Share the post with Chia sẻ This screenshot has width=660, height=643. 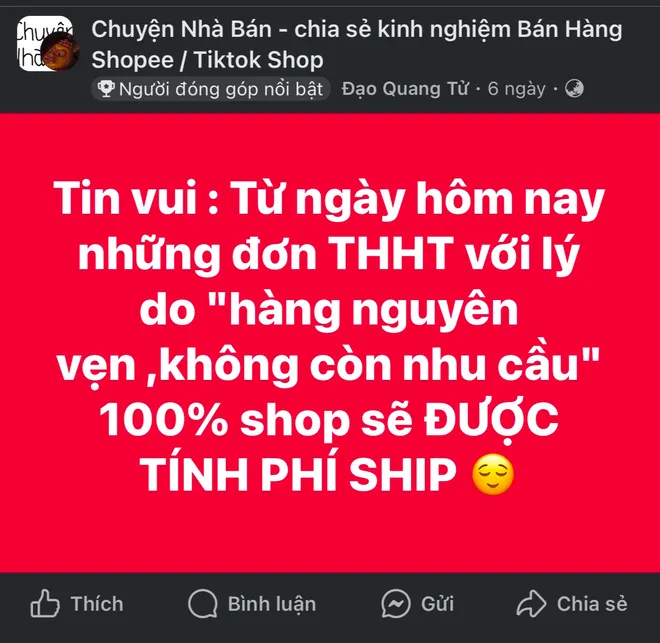click(572, 603)
